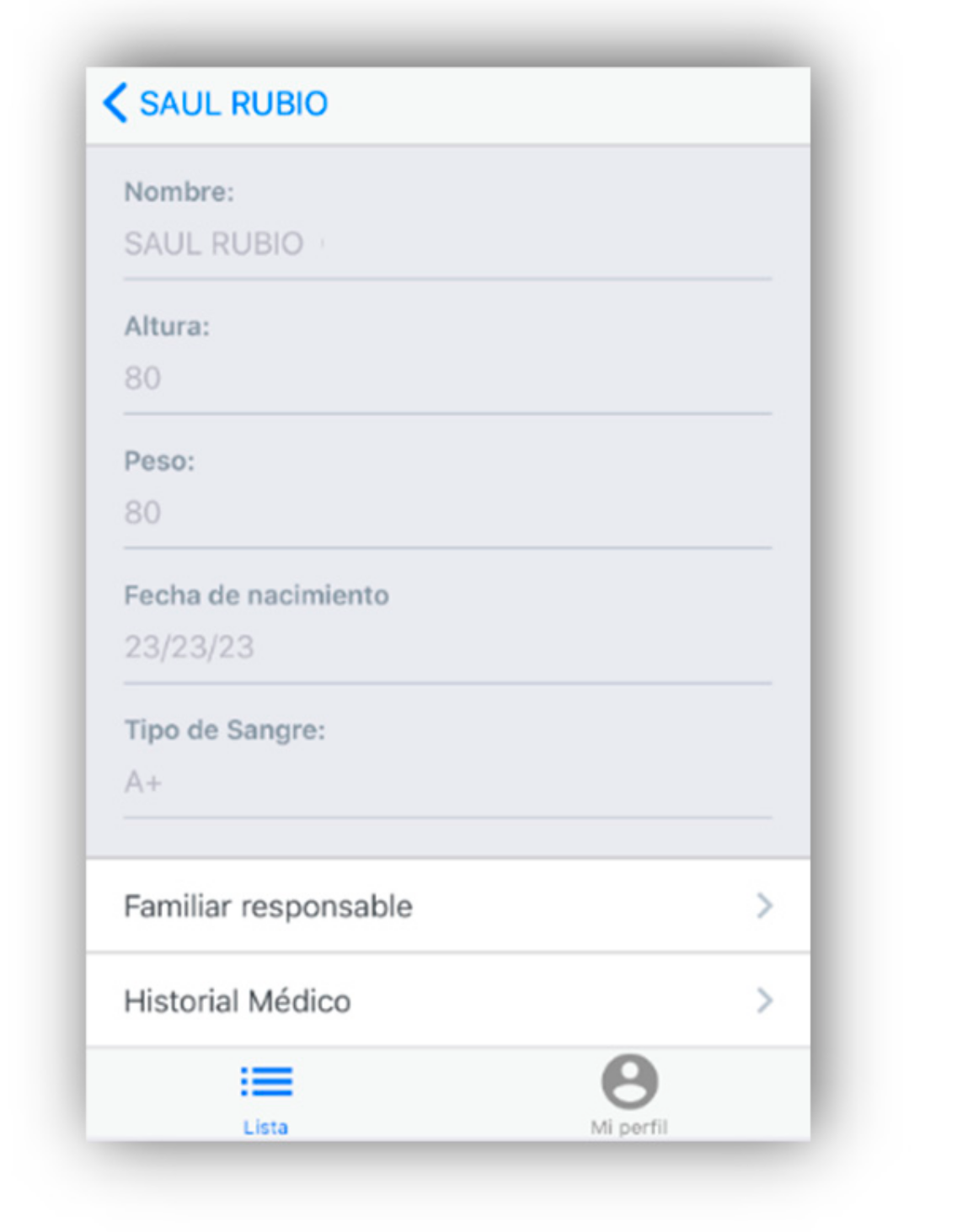
Task: Select the Peso field
Action: 447,513
